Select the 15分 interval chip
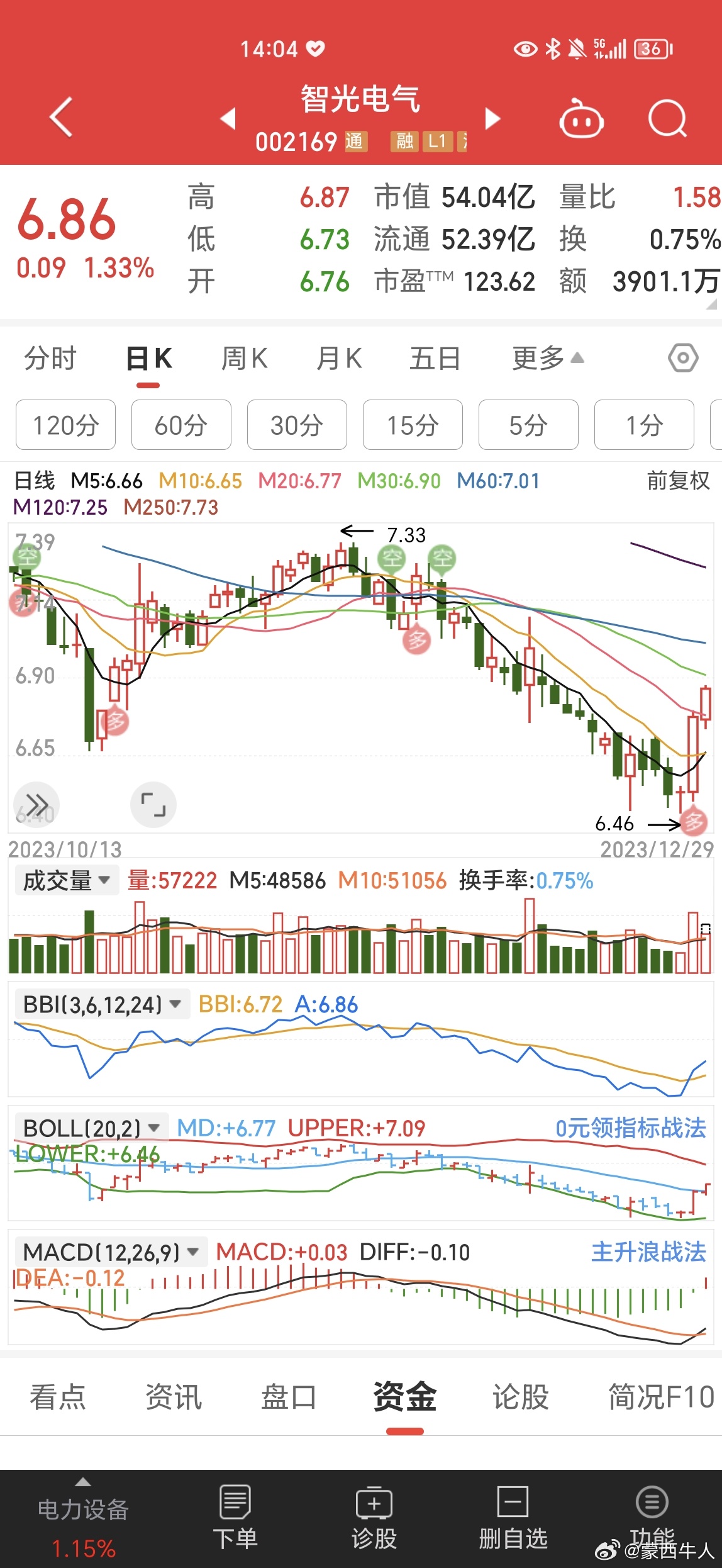The width and height of the screenshot is (722, 1568). click(413, 425)
